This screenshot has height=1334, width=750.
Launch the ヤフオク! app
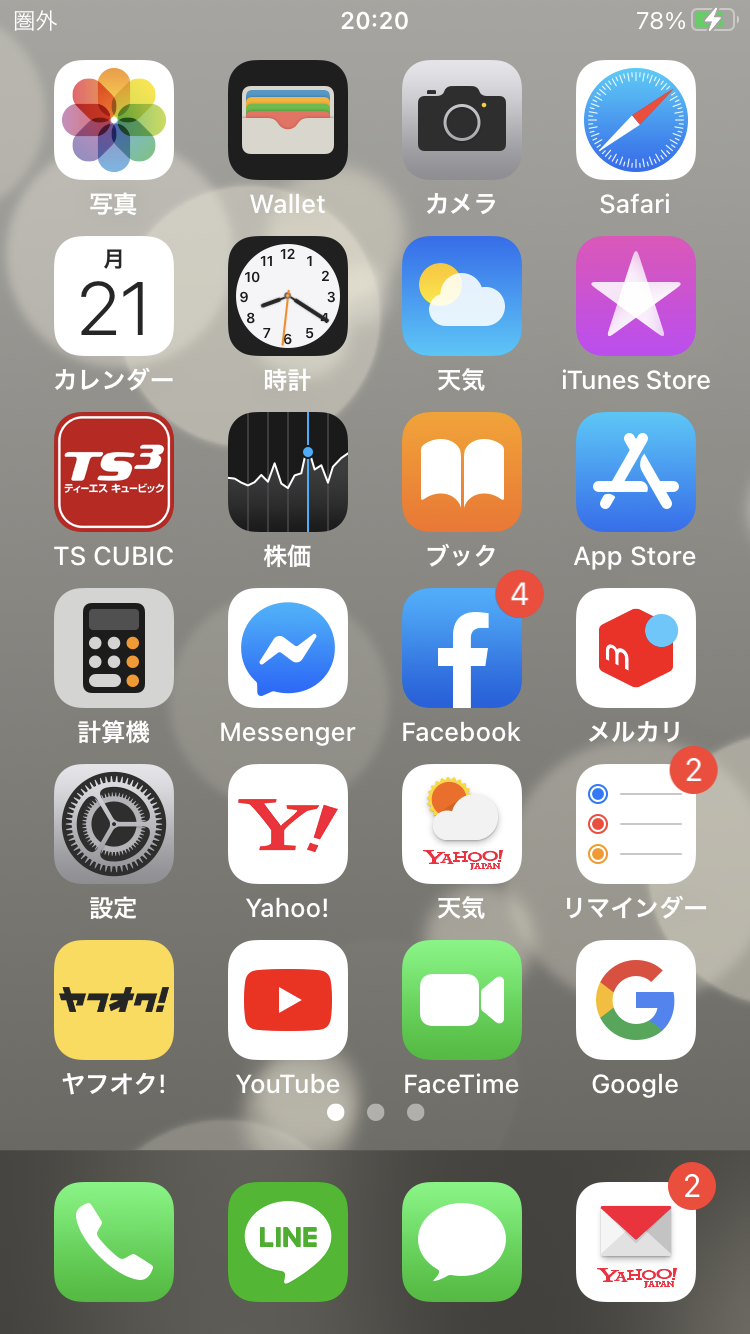114,1000
